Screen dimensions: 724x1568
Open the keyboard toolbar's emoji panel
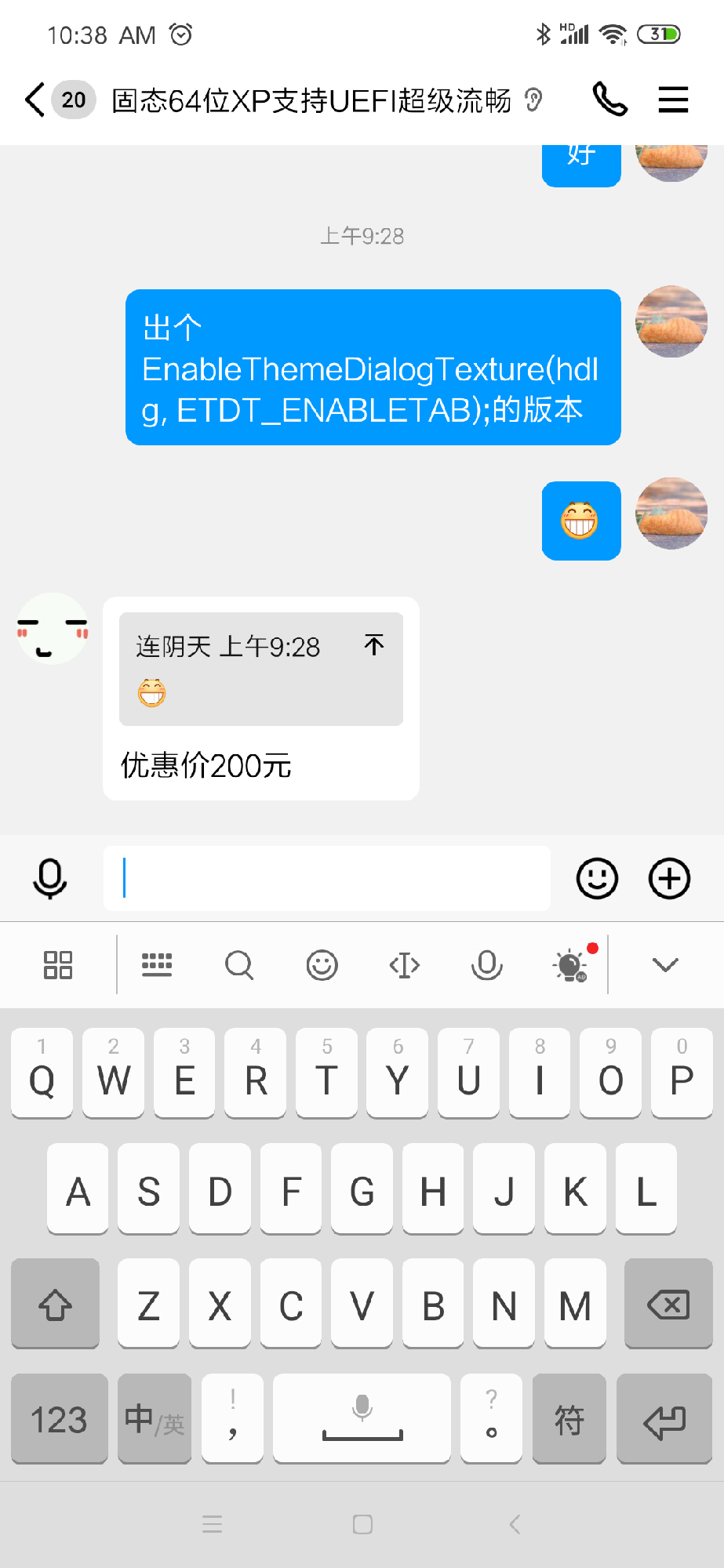[x=322, y=965]
